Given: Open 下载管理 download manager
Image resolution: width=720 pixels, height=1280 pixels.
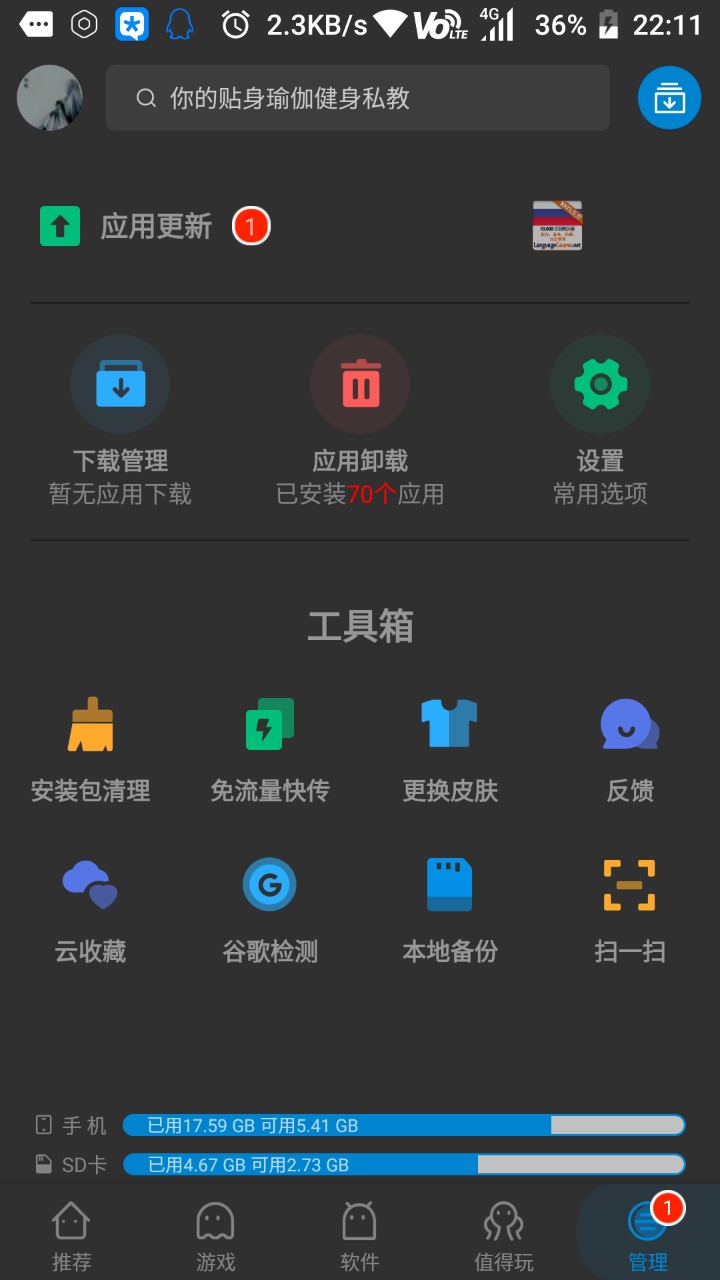Looking at the screenshot, I should click(x=120, y=420).
